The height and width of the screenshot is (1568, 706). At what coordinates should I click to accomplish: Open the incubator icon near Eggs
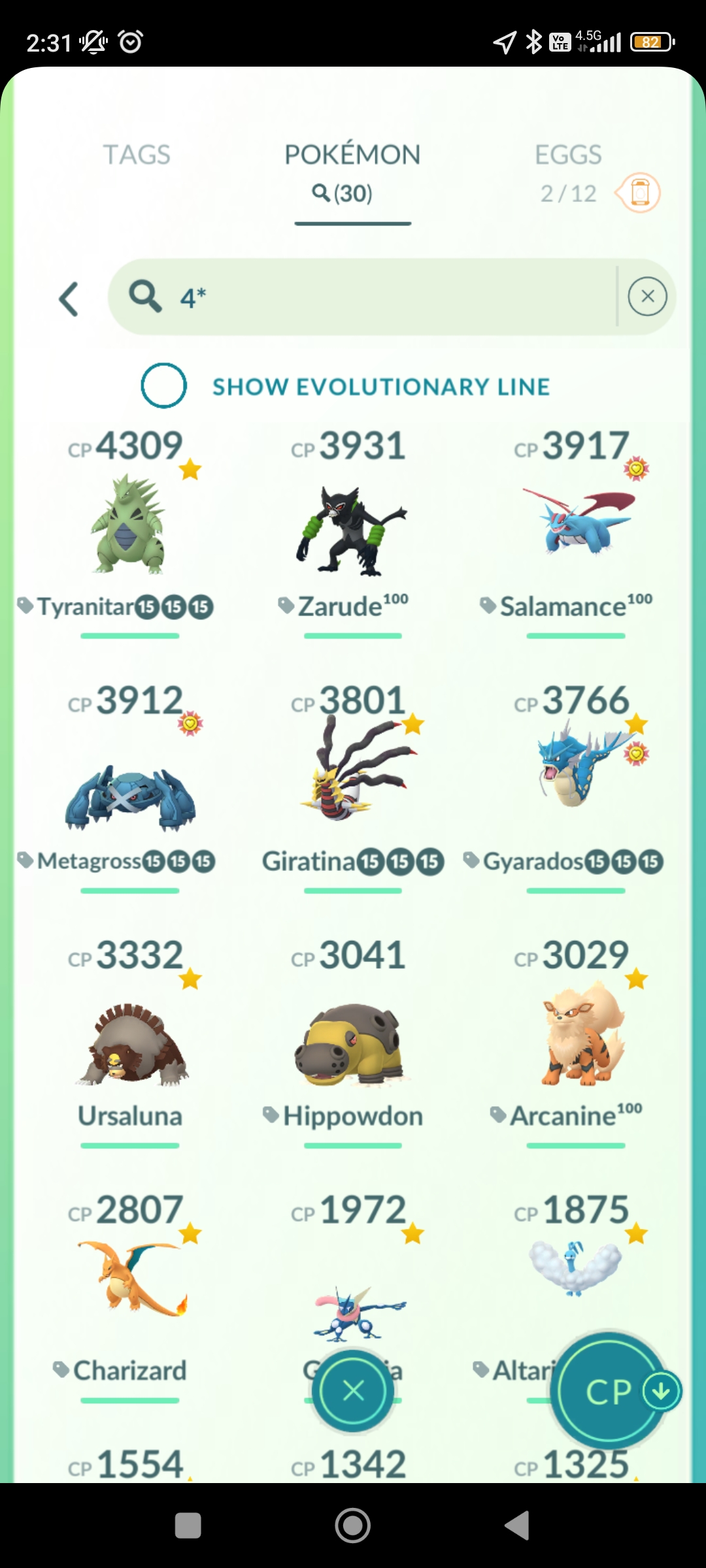coord(639,193)
